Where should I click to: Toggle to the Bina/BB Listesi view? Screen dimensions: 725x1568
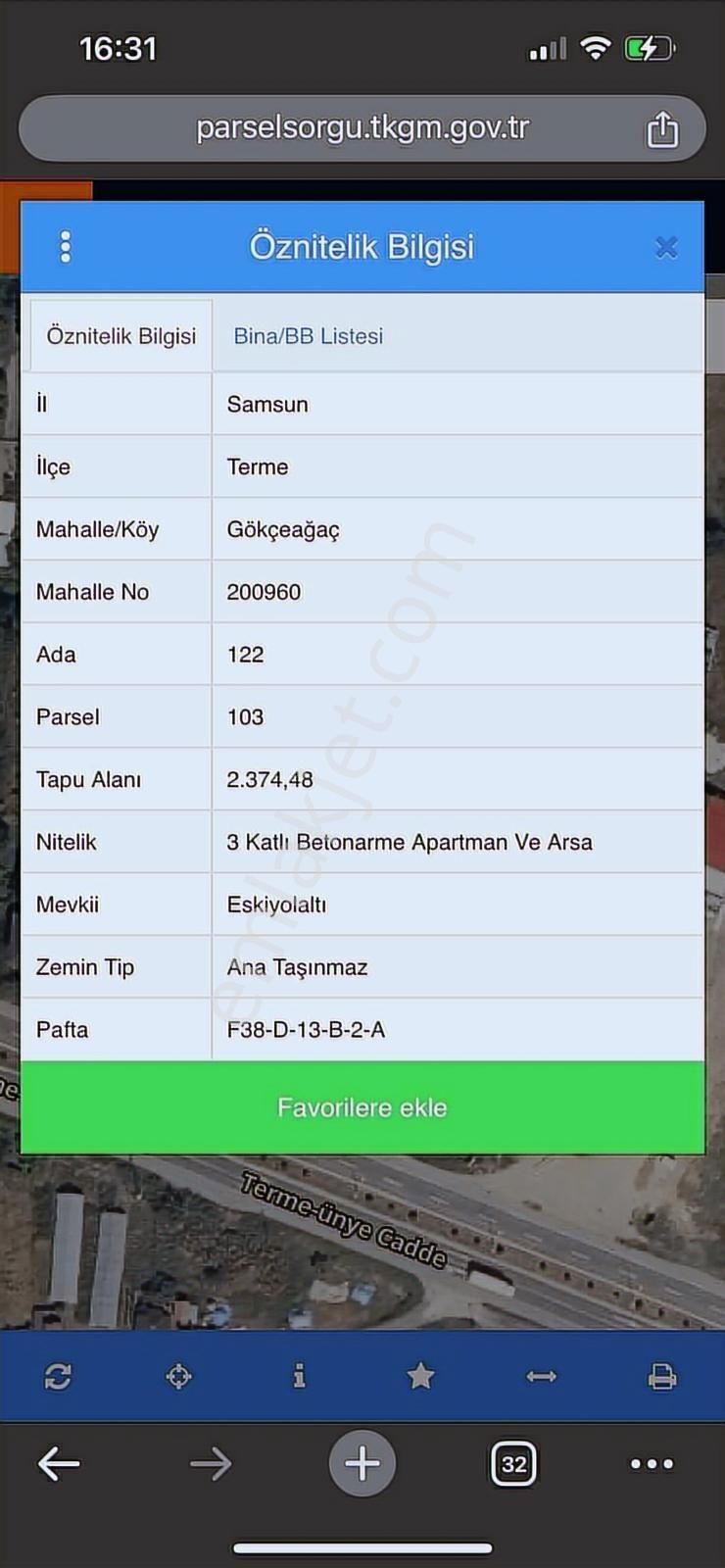[308, 335]
